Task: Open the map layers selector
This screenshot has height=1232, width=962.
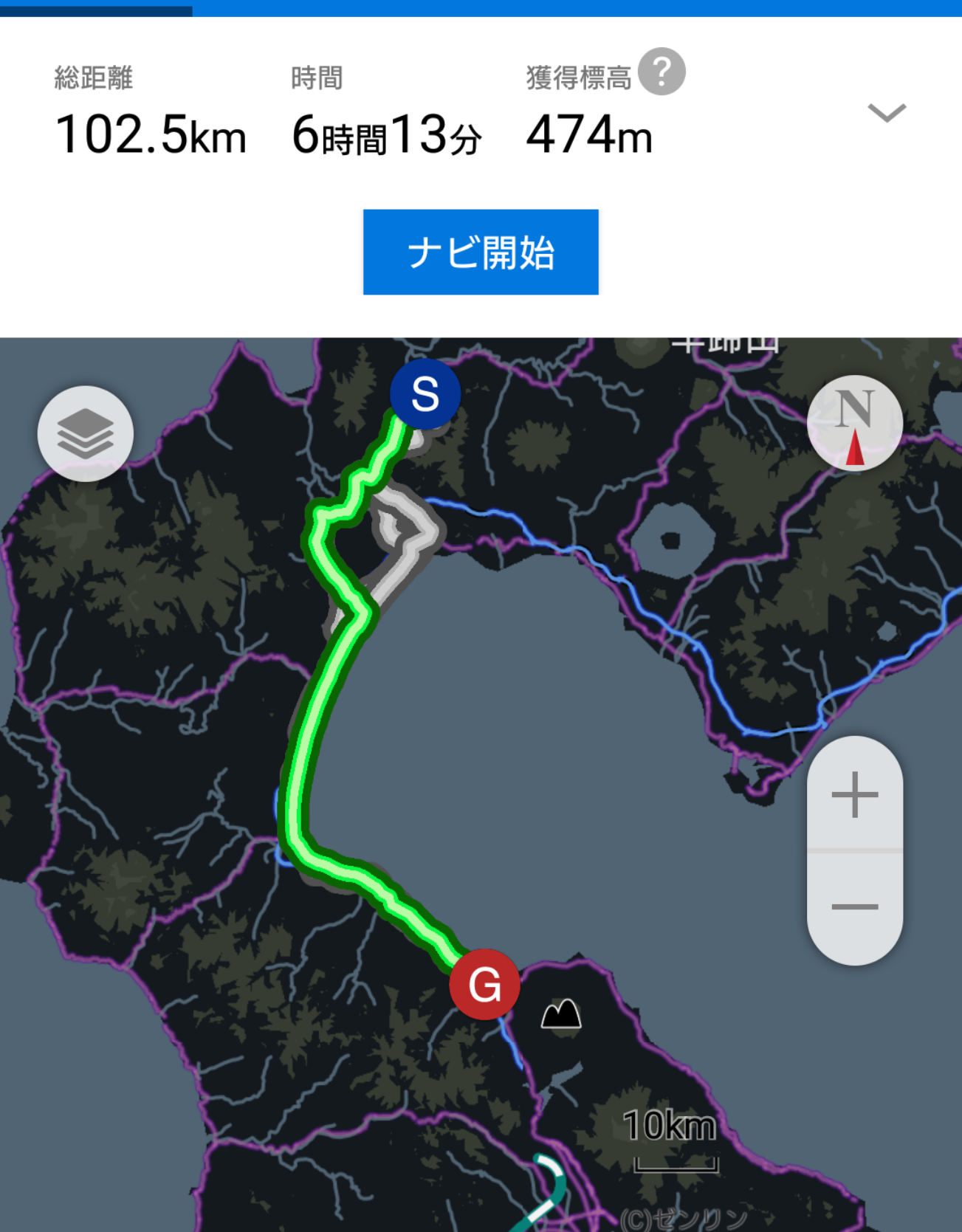Action: pyautogui.click(x=86, y=433)
